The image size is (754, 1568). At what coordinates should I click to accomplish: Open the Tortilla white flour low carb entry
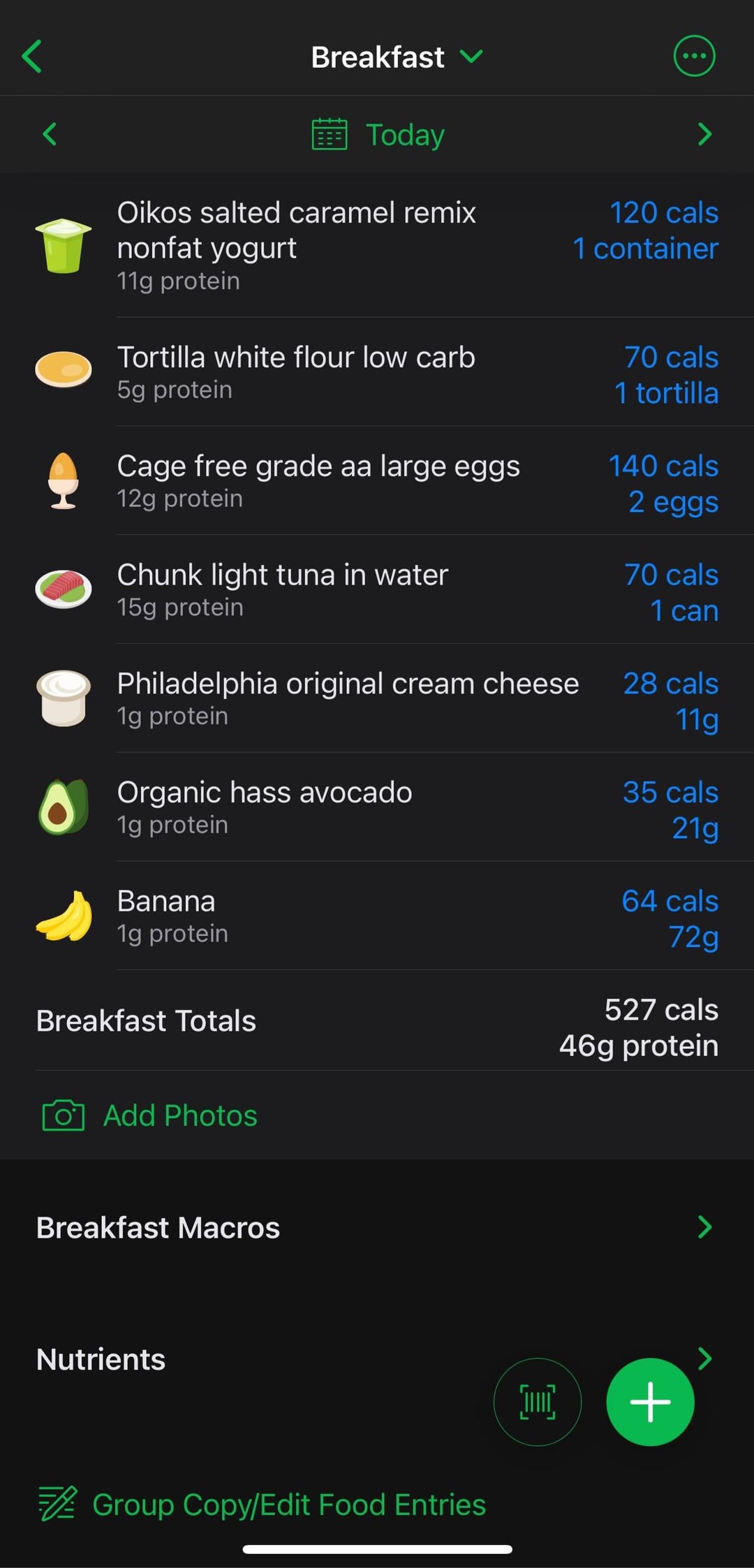coord(377,372)
